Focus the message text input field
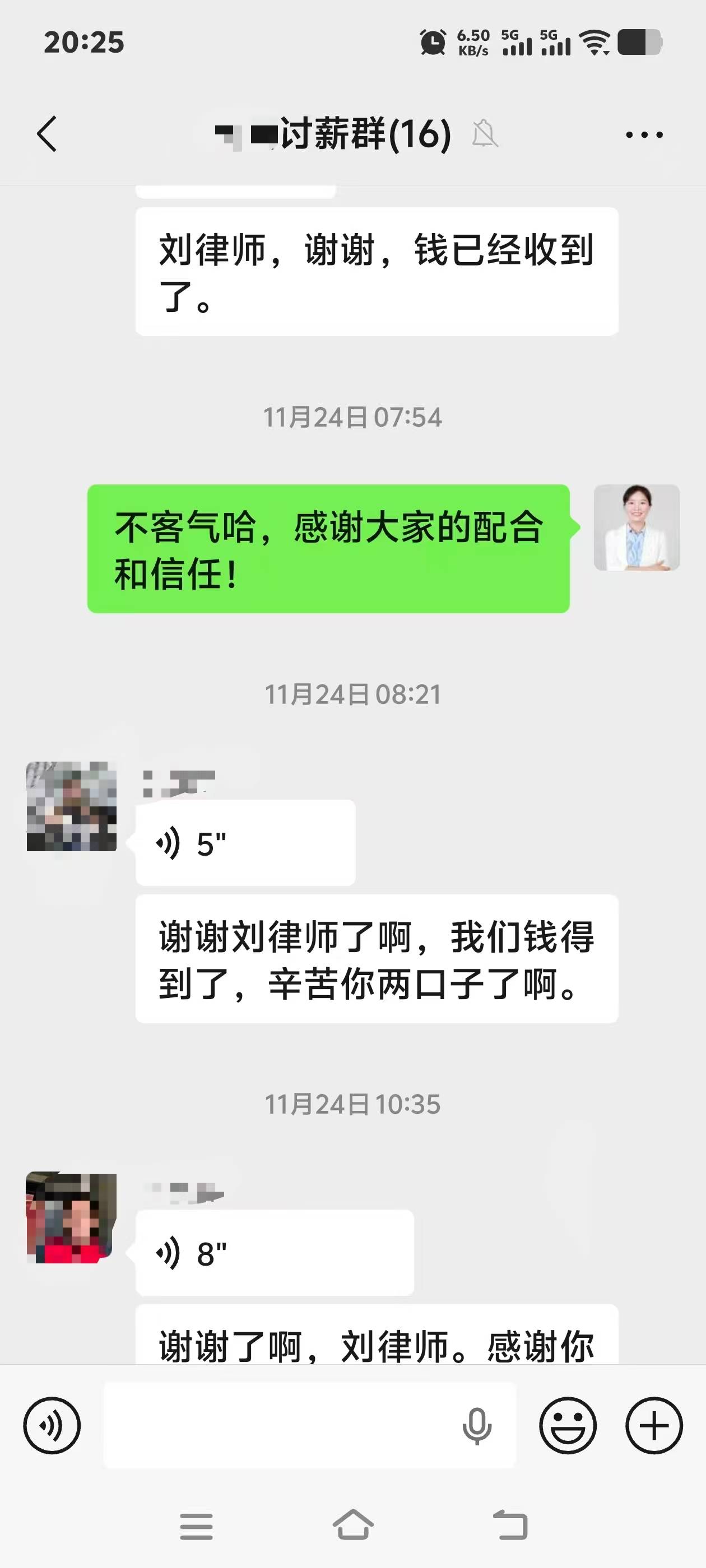The width and height of the screenshot is (706, 1568). pyautogui.click(x=280, y=1425)
